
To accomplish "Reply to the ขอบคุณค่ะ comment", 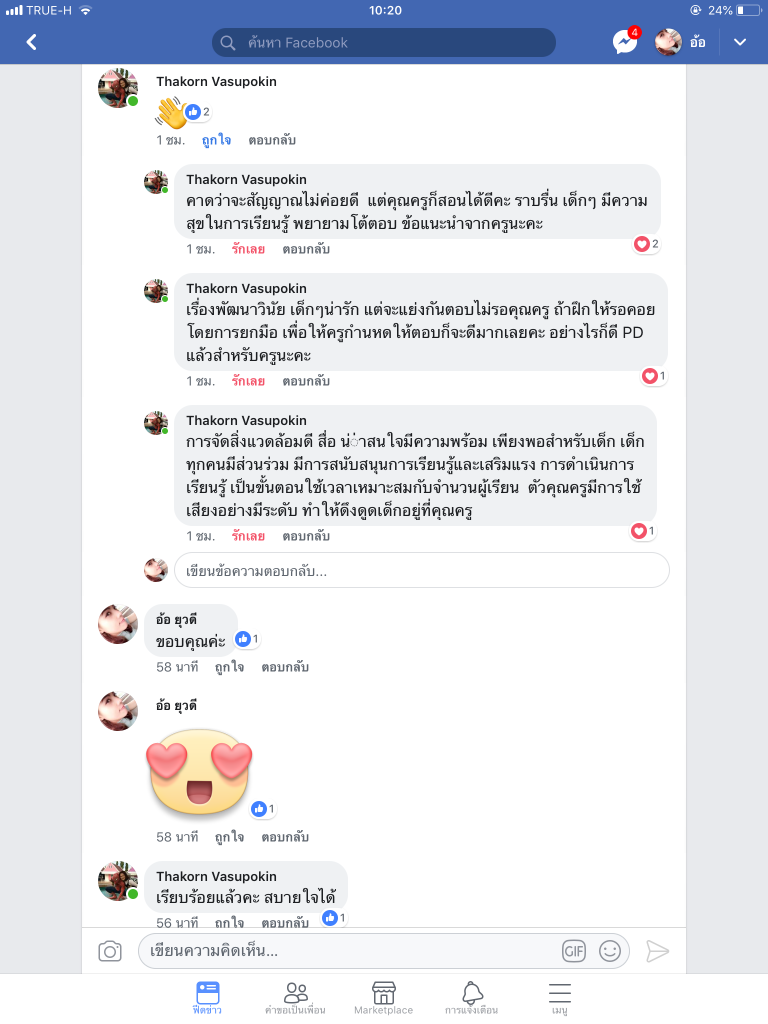I will point(285,667).
